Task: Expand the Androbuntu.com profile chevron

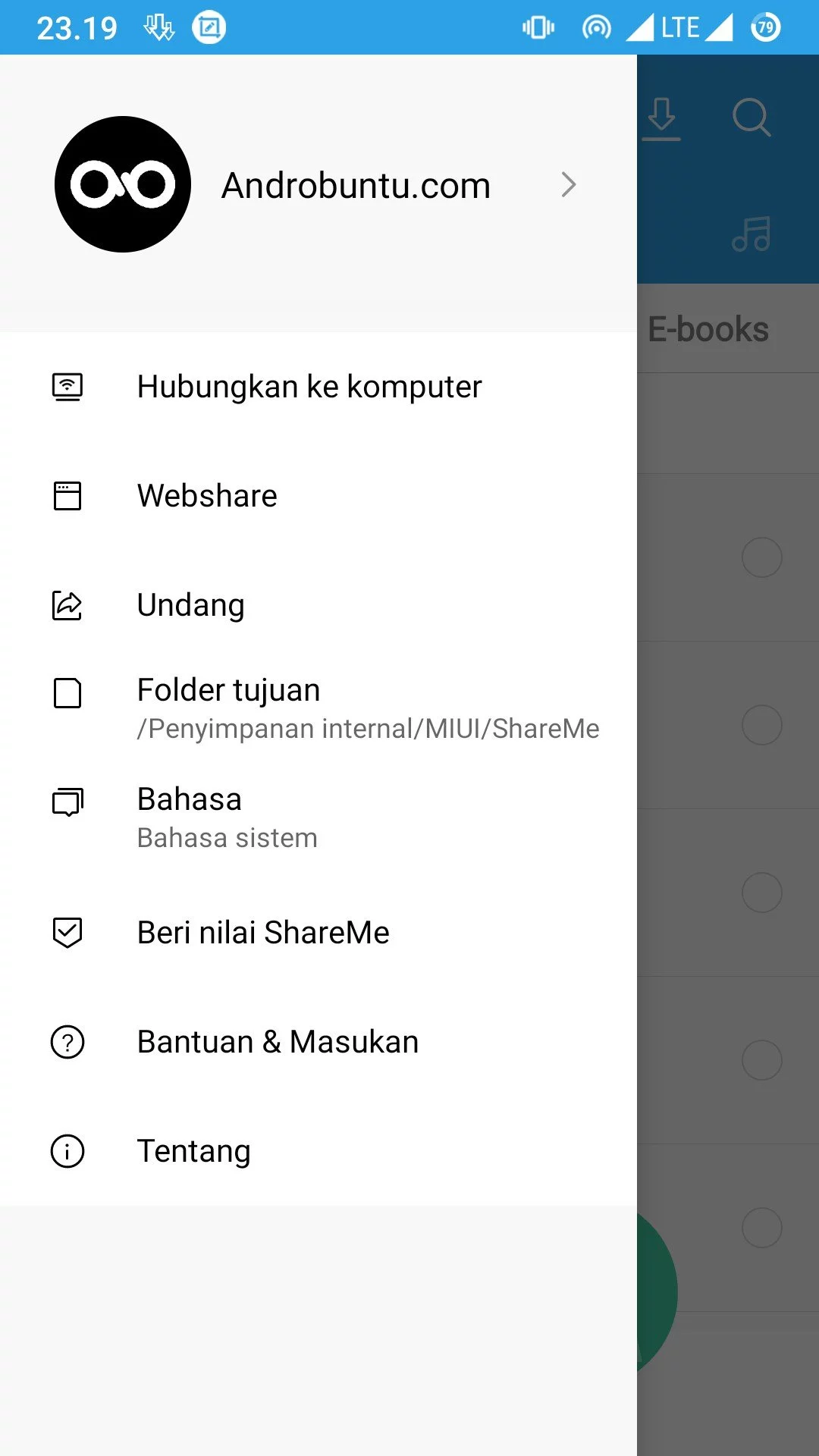Action: (x=569, y=184)
